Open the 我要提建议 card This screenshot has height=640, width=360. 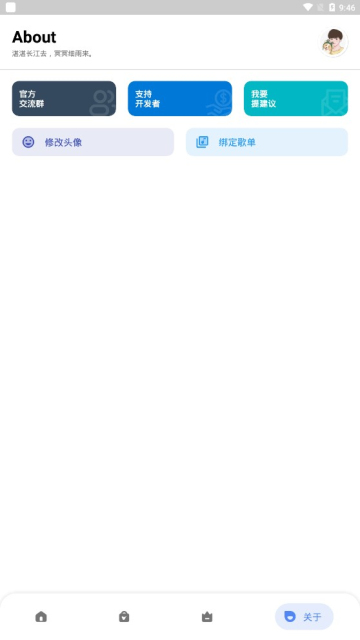point(296,98)
